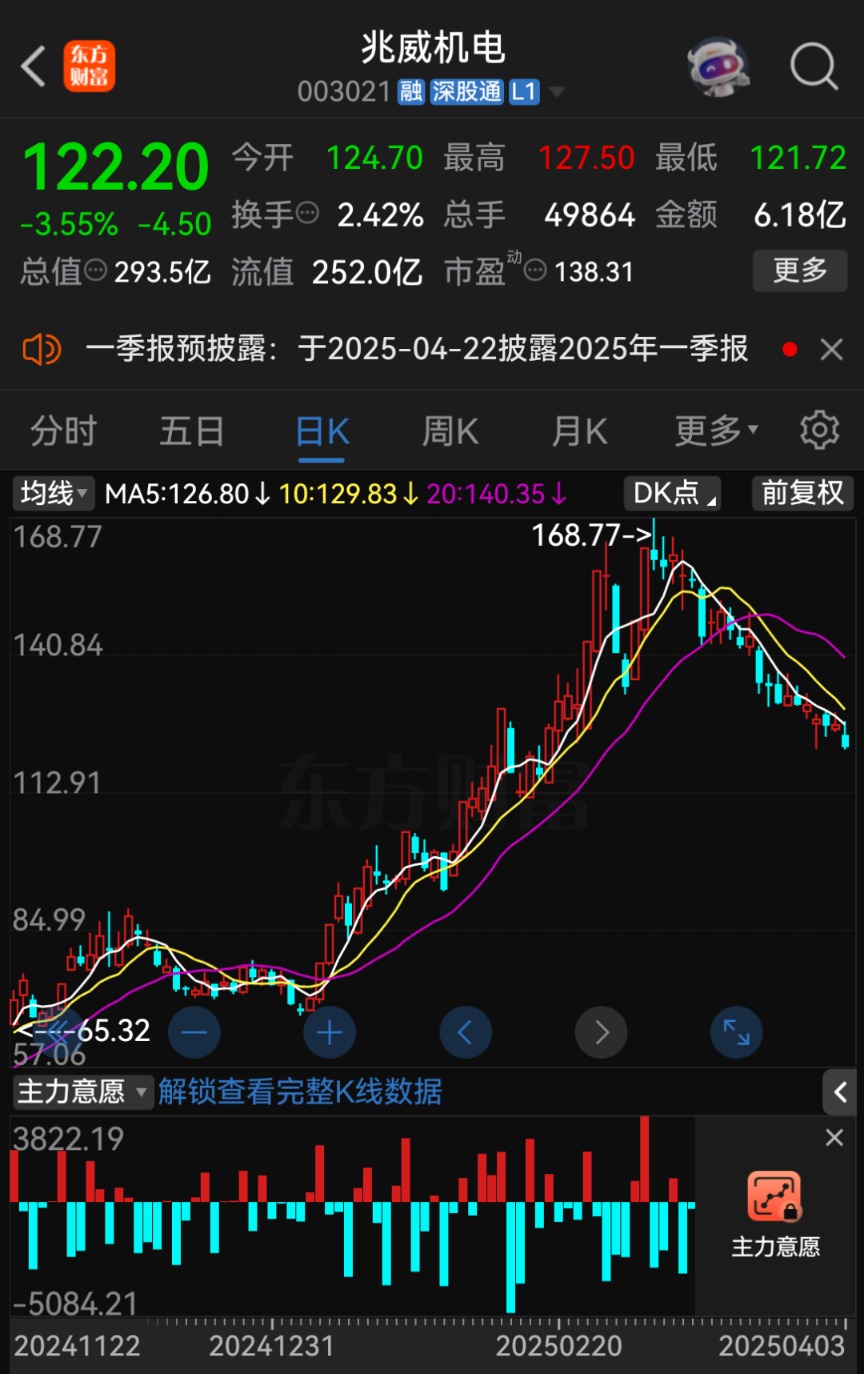864x1374 pixels.
Task: Switch adjustment mode via 前复权
Action: click(x=802, y=493)
